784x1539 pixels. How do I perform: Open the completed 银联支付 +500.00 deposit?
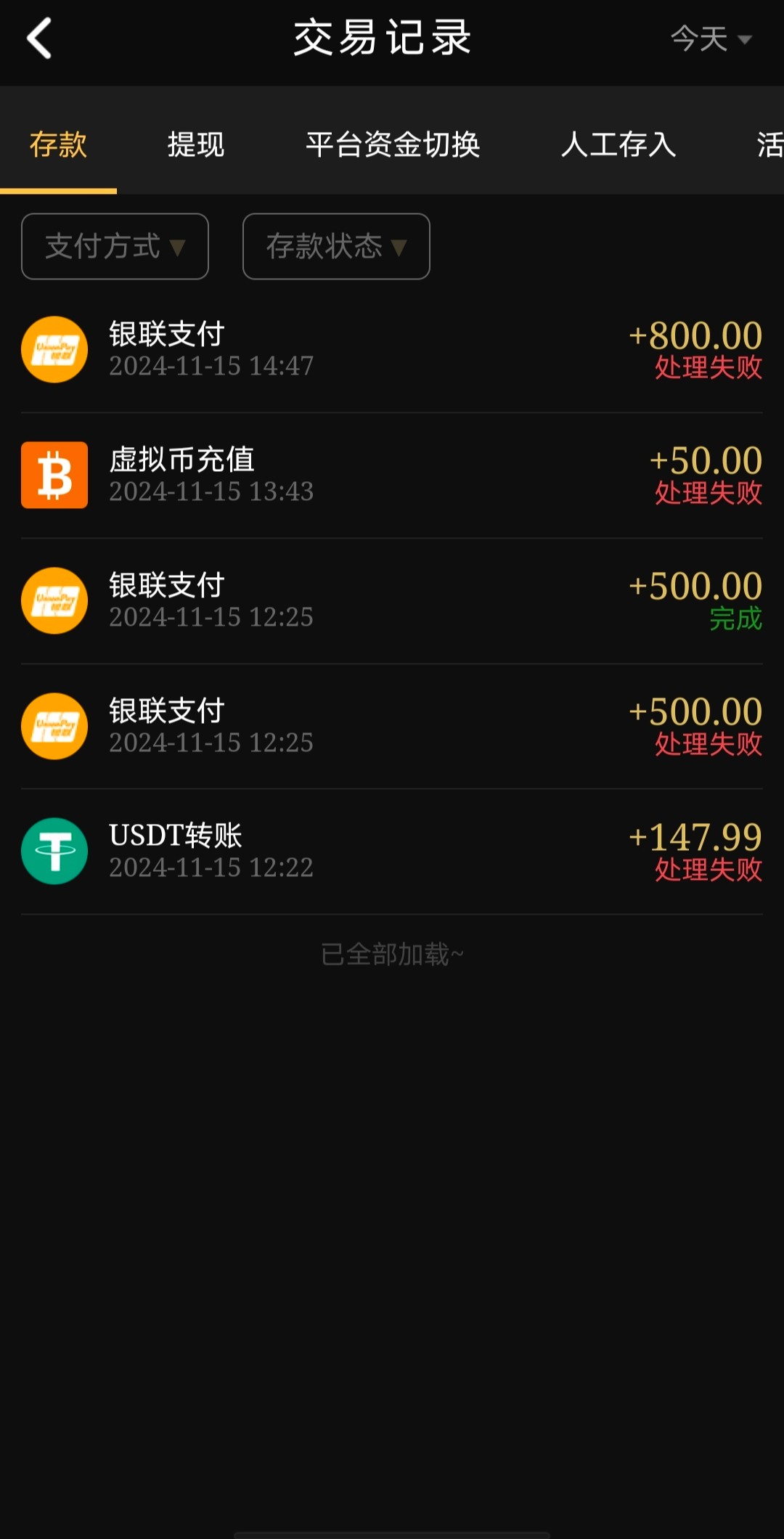(x=392, y=601)
